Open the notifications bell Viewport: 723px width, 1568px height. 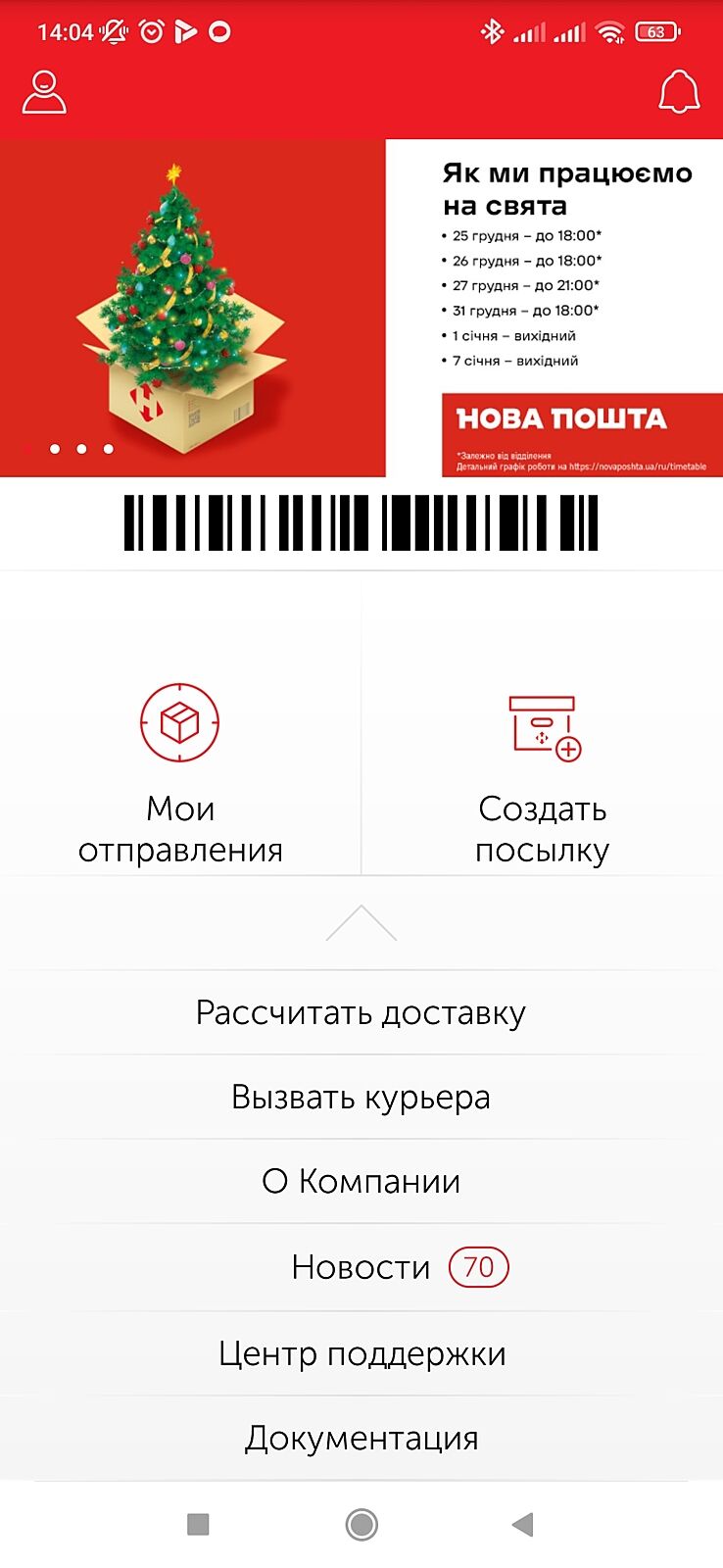678,92
